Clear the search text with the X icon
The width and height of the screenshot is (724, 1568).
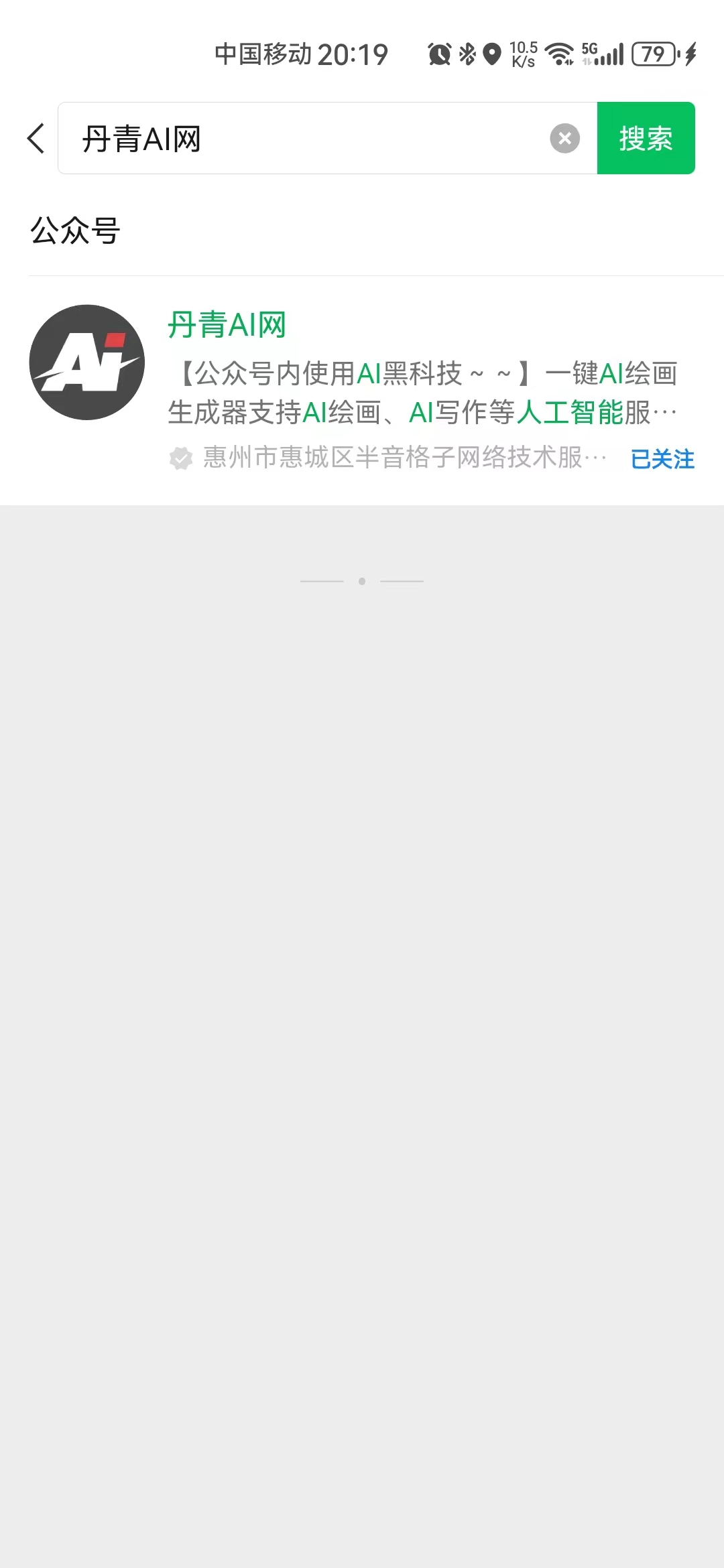click(564, 139)
